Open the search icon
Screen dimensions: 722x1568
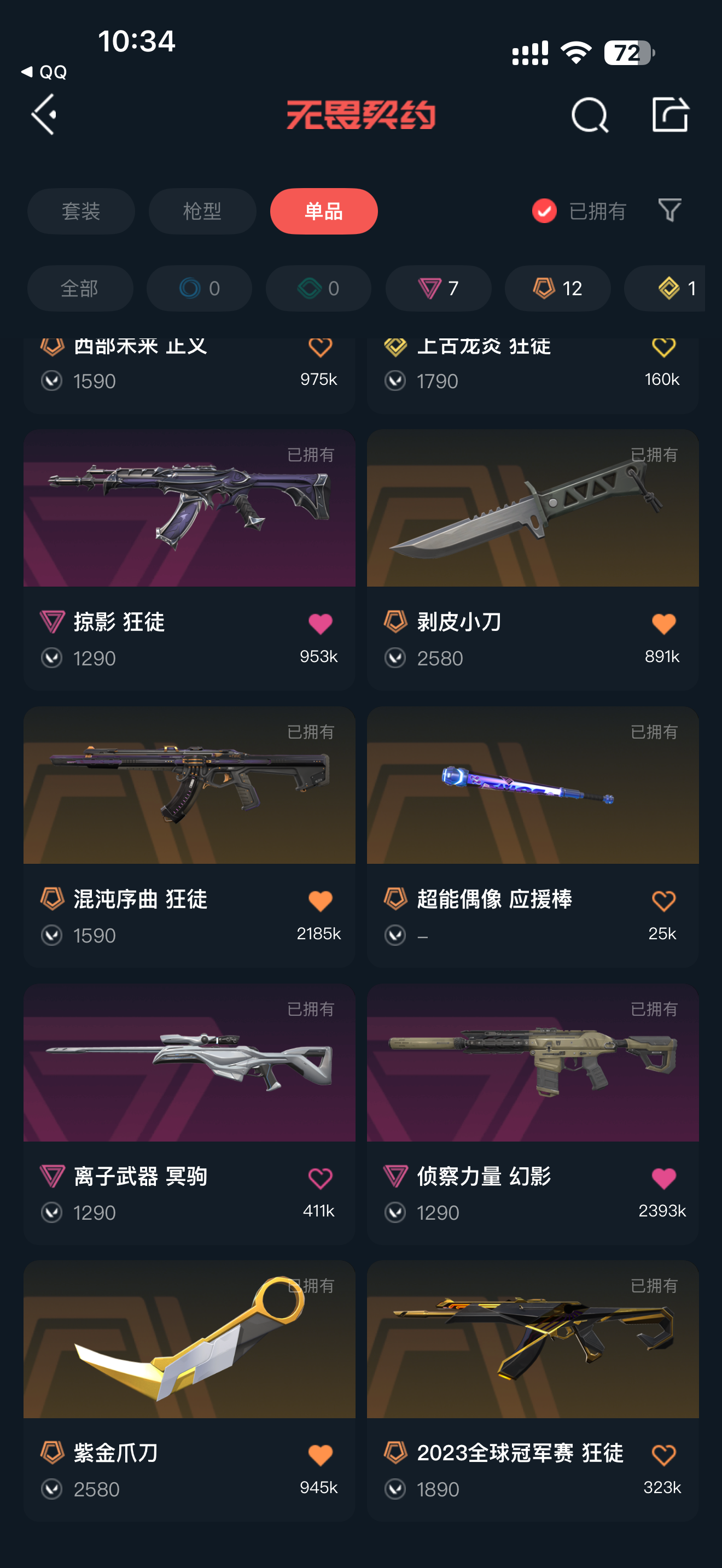click(589, 114)
